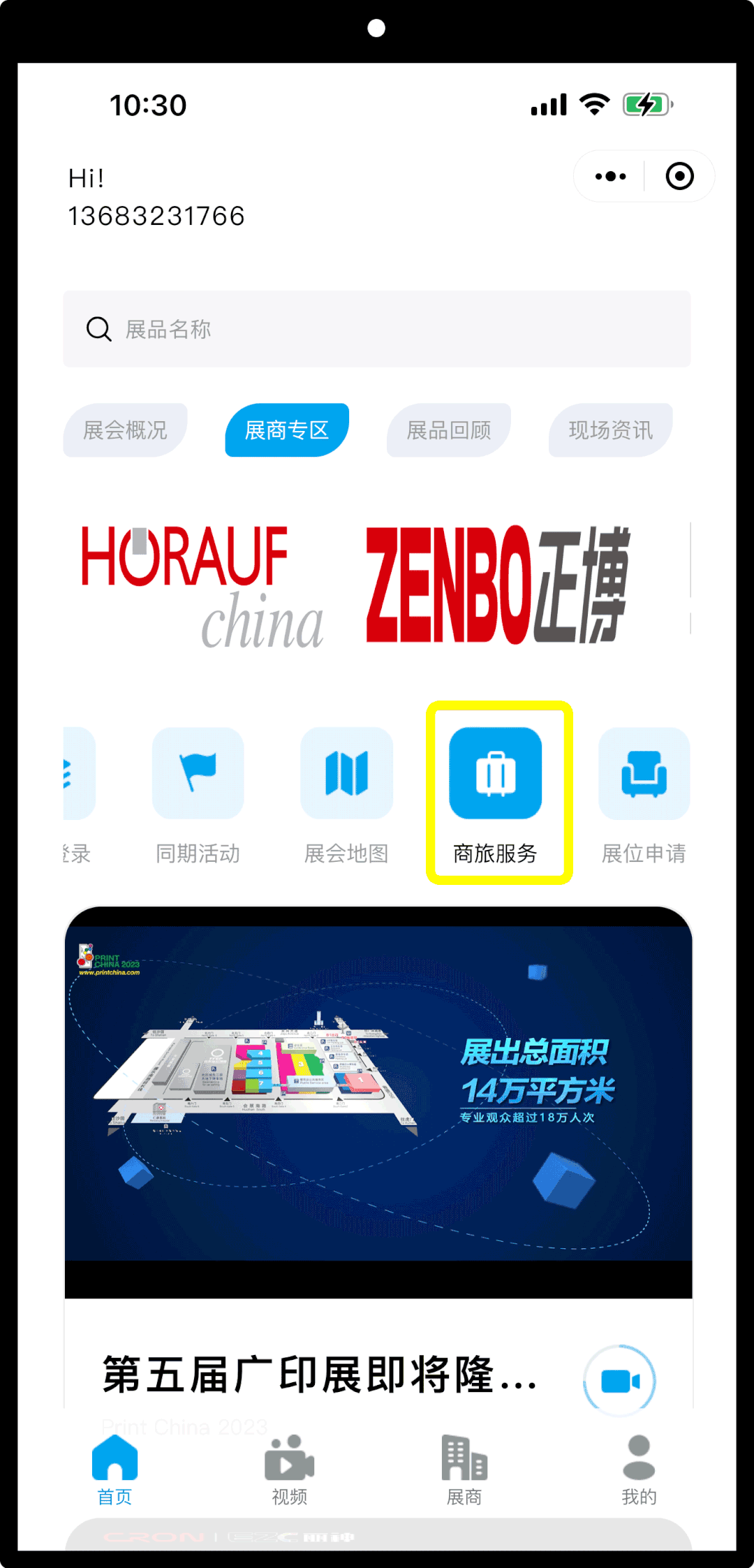Close the mini program via circle icon
Viewport: 754px width, 1568px height.
[679, 176]
